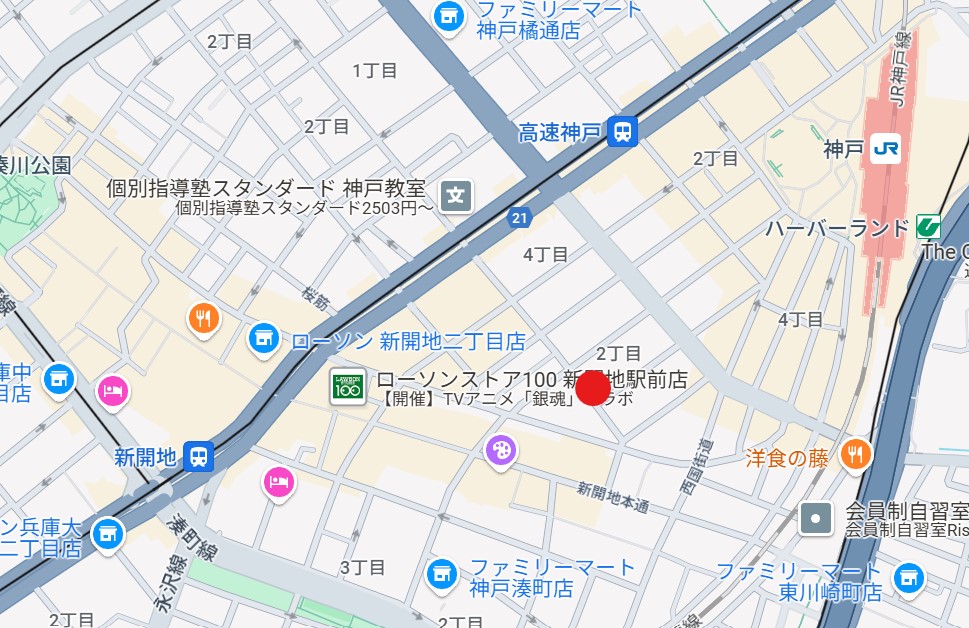Viewport: 969px width, 628px height.
Task: Select the 高速神戸 station icon
Action: pyautogui.click(x=622, y=131)
